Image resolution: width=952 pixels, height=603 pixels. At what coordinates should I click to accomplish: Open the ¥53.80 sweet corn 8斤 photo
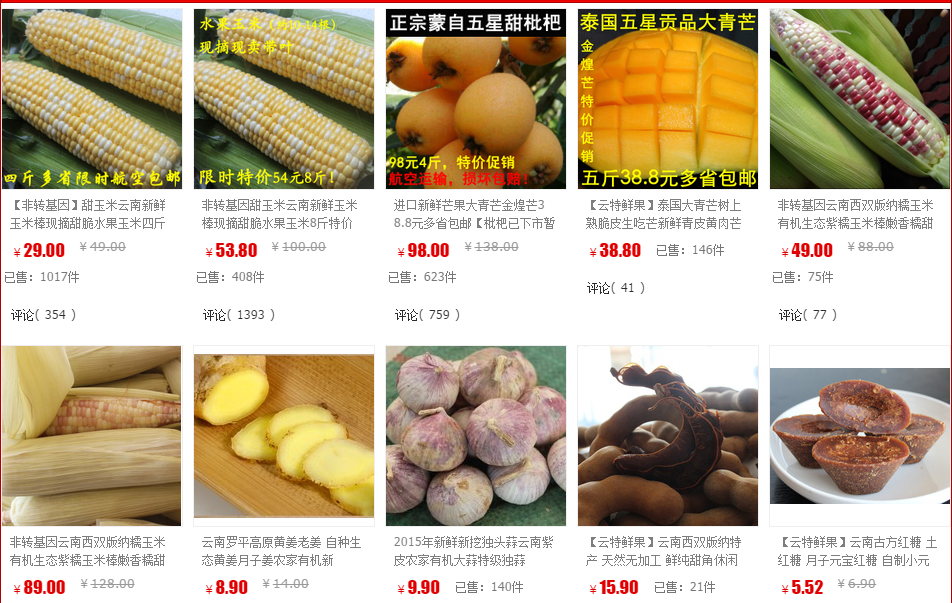coord(284,99)
